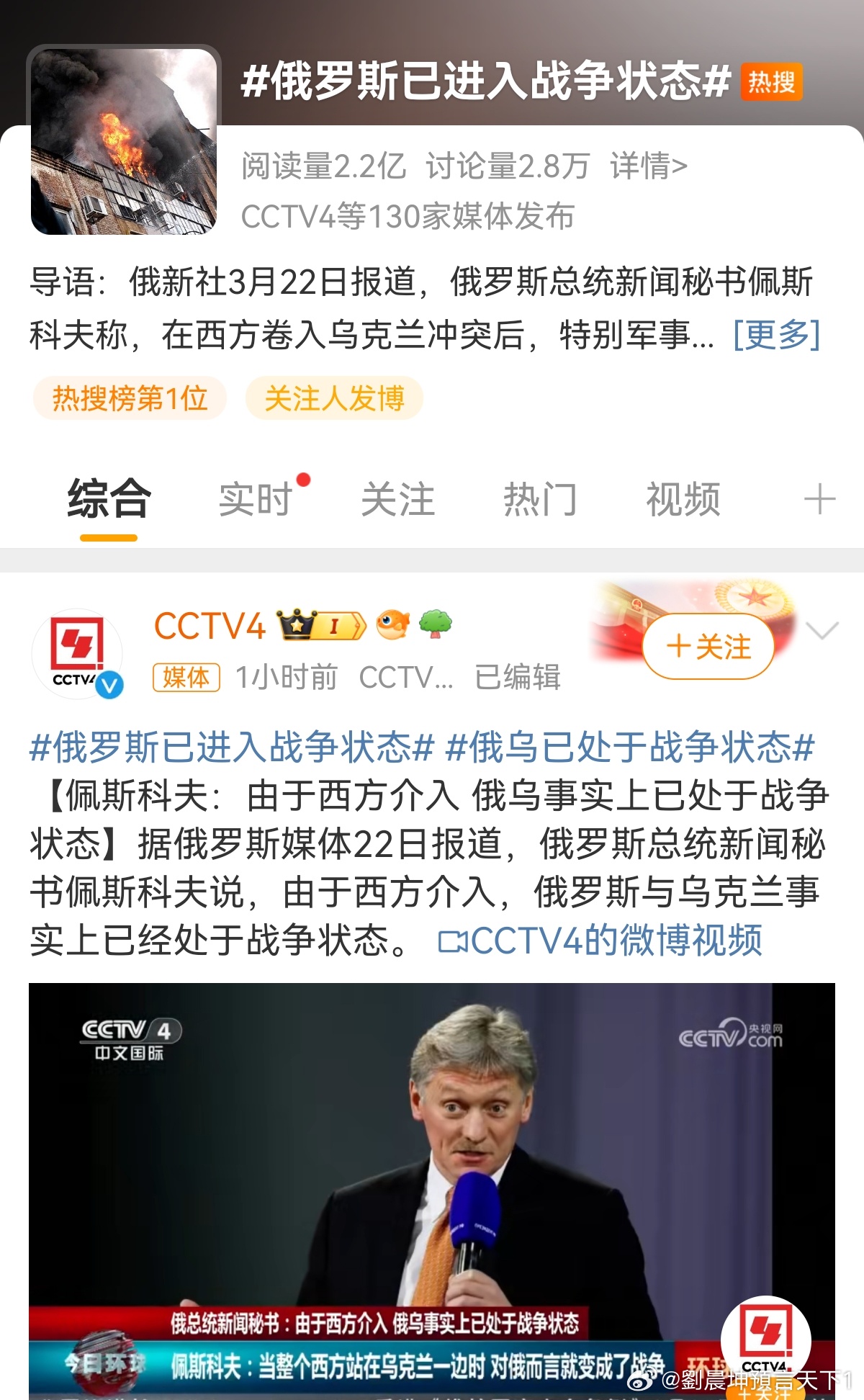Open the CCTV4的微博视频 link

[601, 940]
